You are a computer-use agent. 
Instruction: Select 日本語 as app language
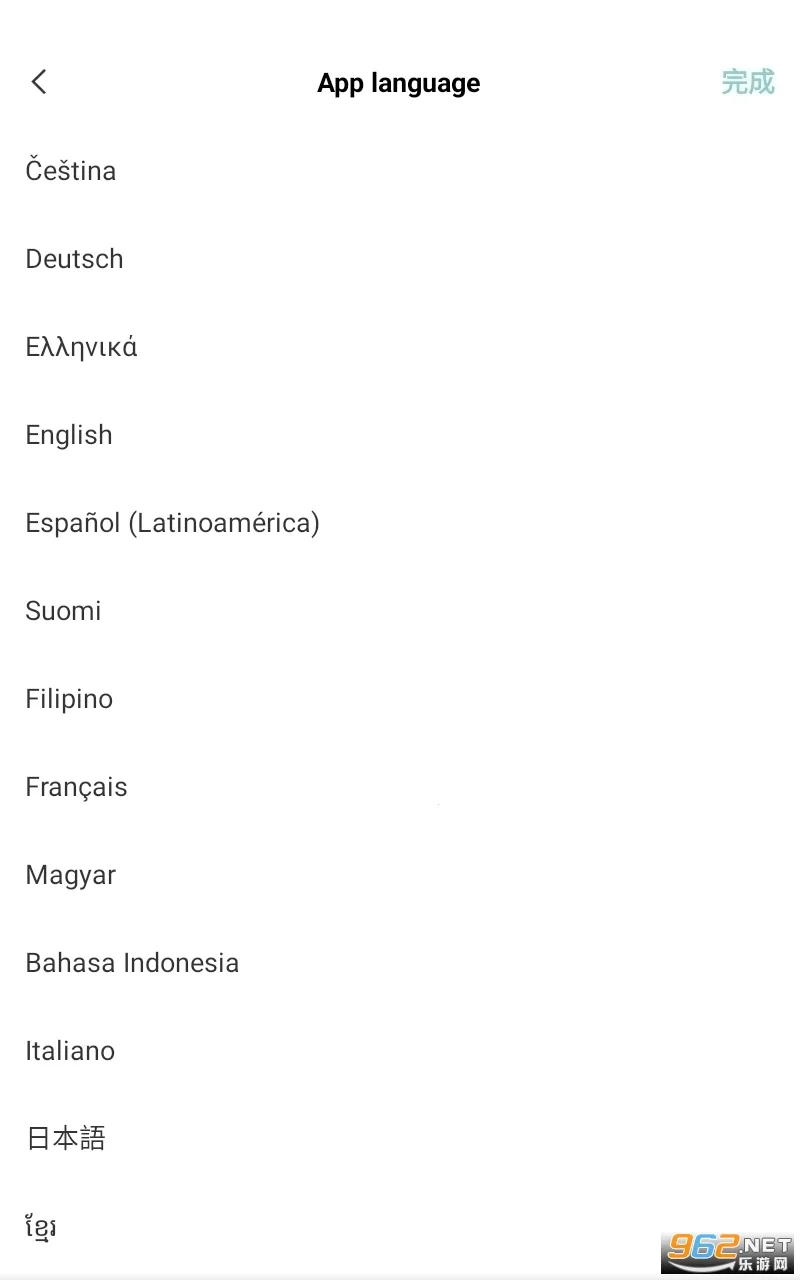point(66,1139)
